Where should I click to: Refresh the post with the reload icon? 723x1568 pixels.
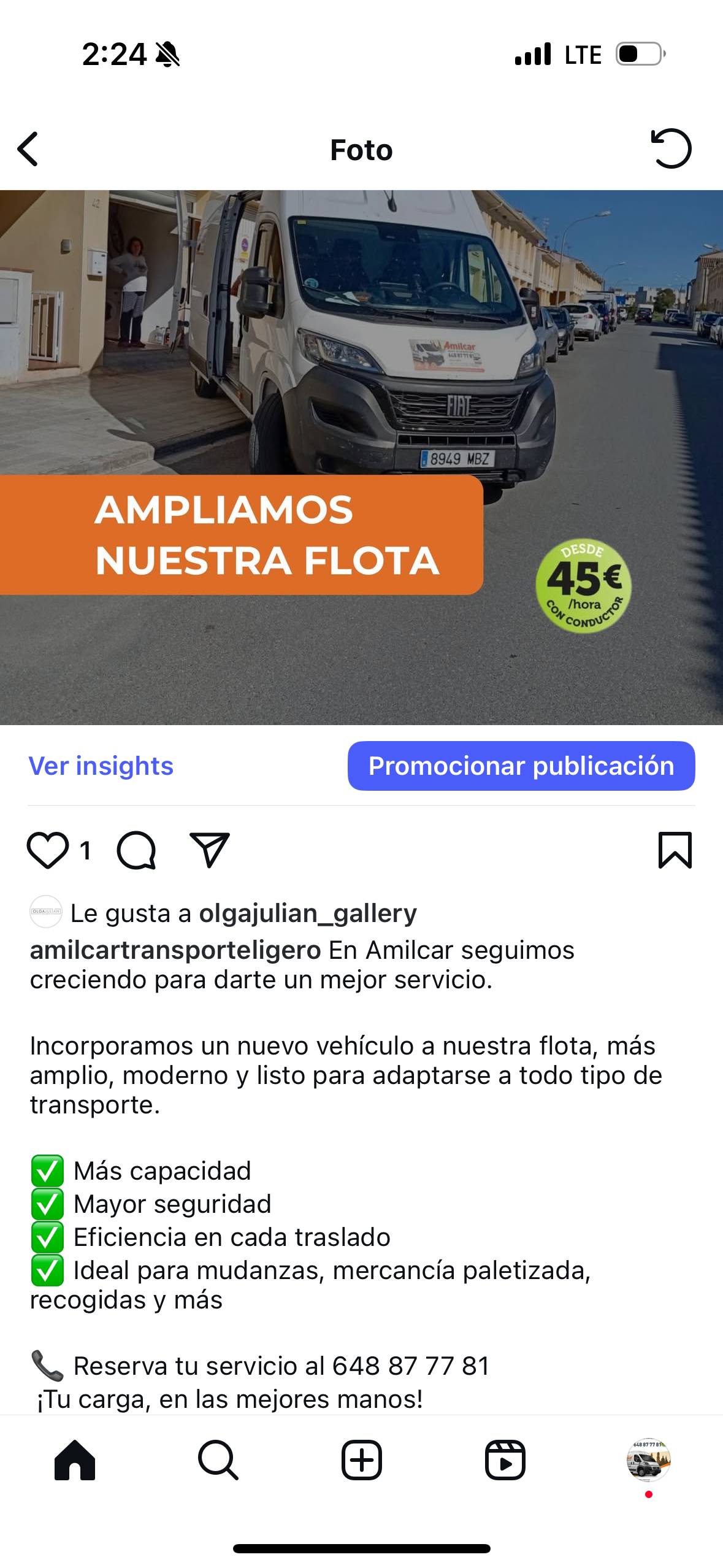pos(671,148)
